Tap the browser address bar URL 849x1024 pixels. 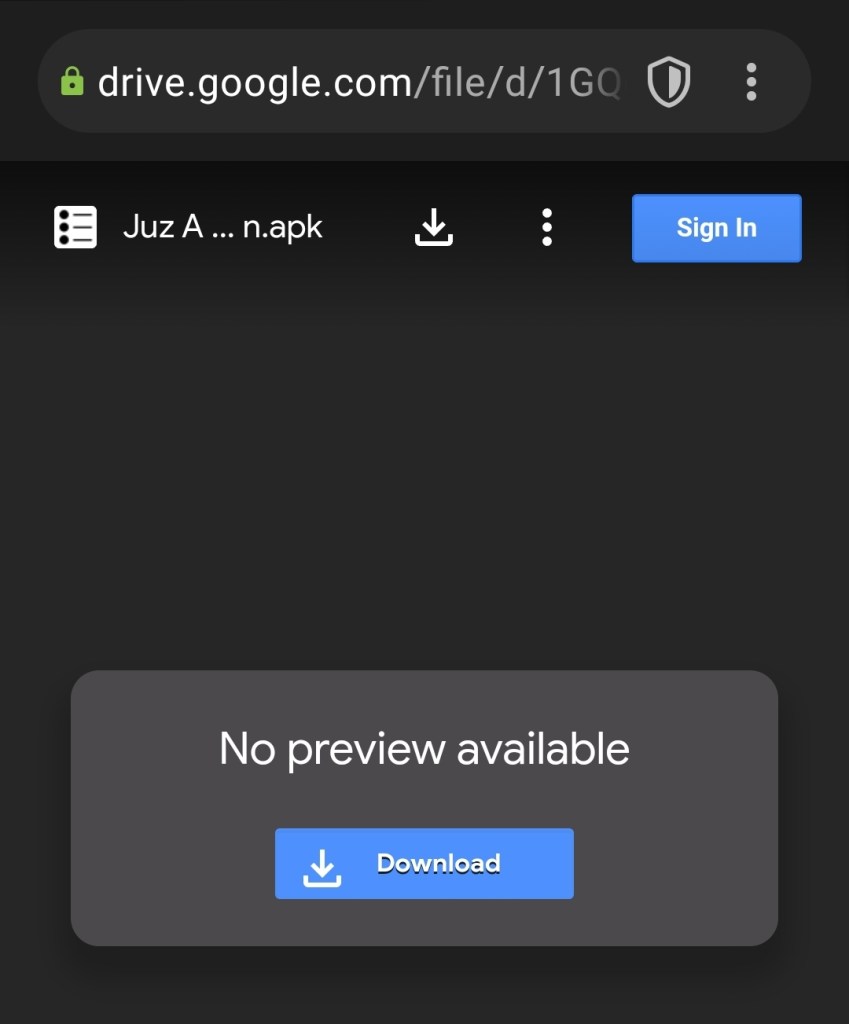pos(358,82)
